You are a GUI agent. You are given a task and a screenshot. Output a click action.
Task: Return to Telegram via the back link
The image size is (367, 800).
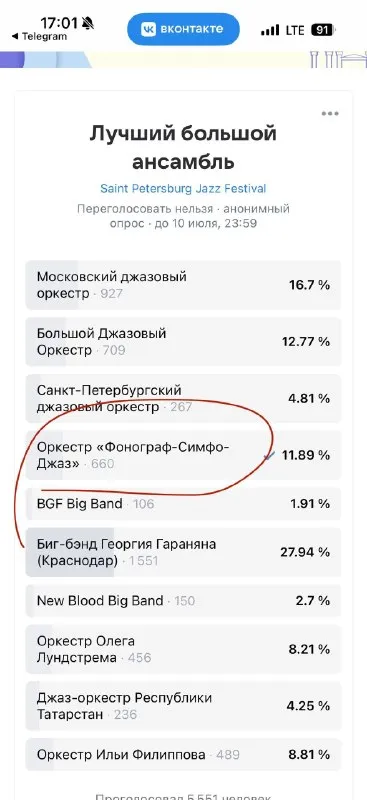[39, 37]
